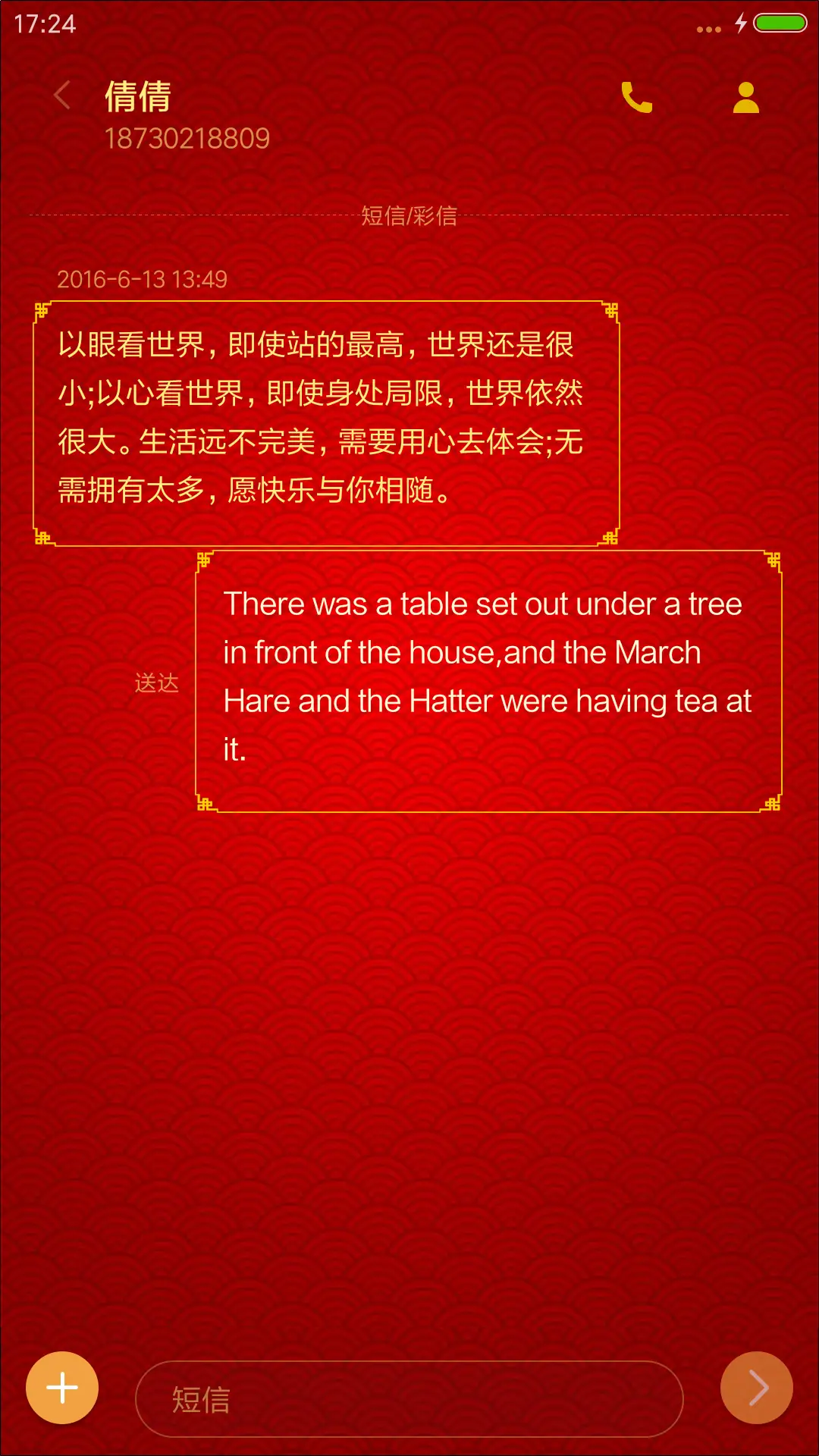Go back to the message list
819x1456 pixels.
(62, 96)
